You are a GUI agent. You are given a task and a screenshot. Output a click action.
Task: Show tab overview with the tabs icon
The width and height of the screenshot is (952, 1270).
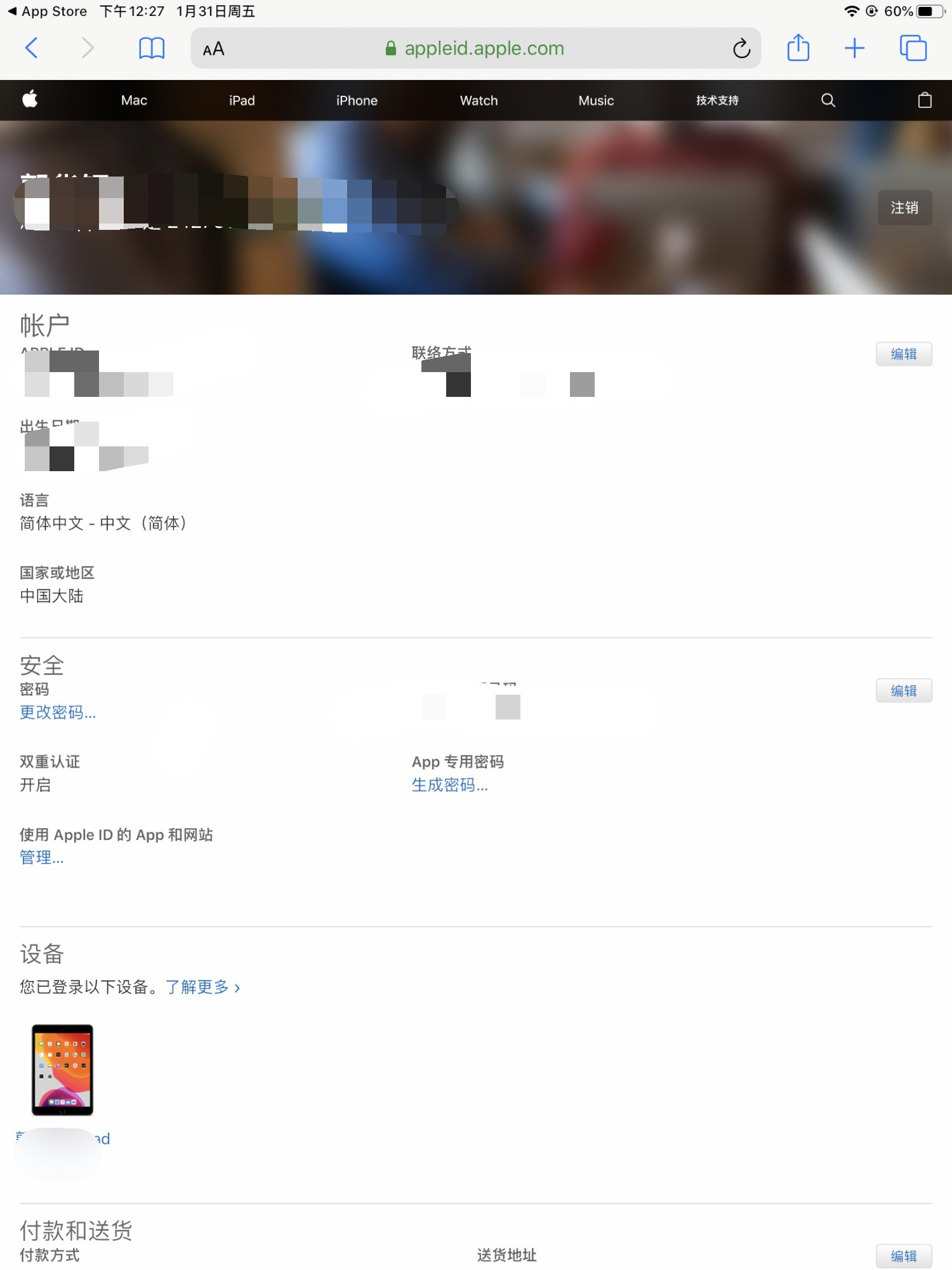pyautogui.click(x=913, y=47)
